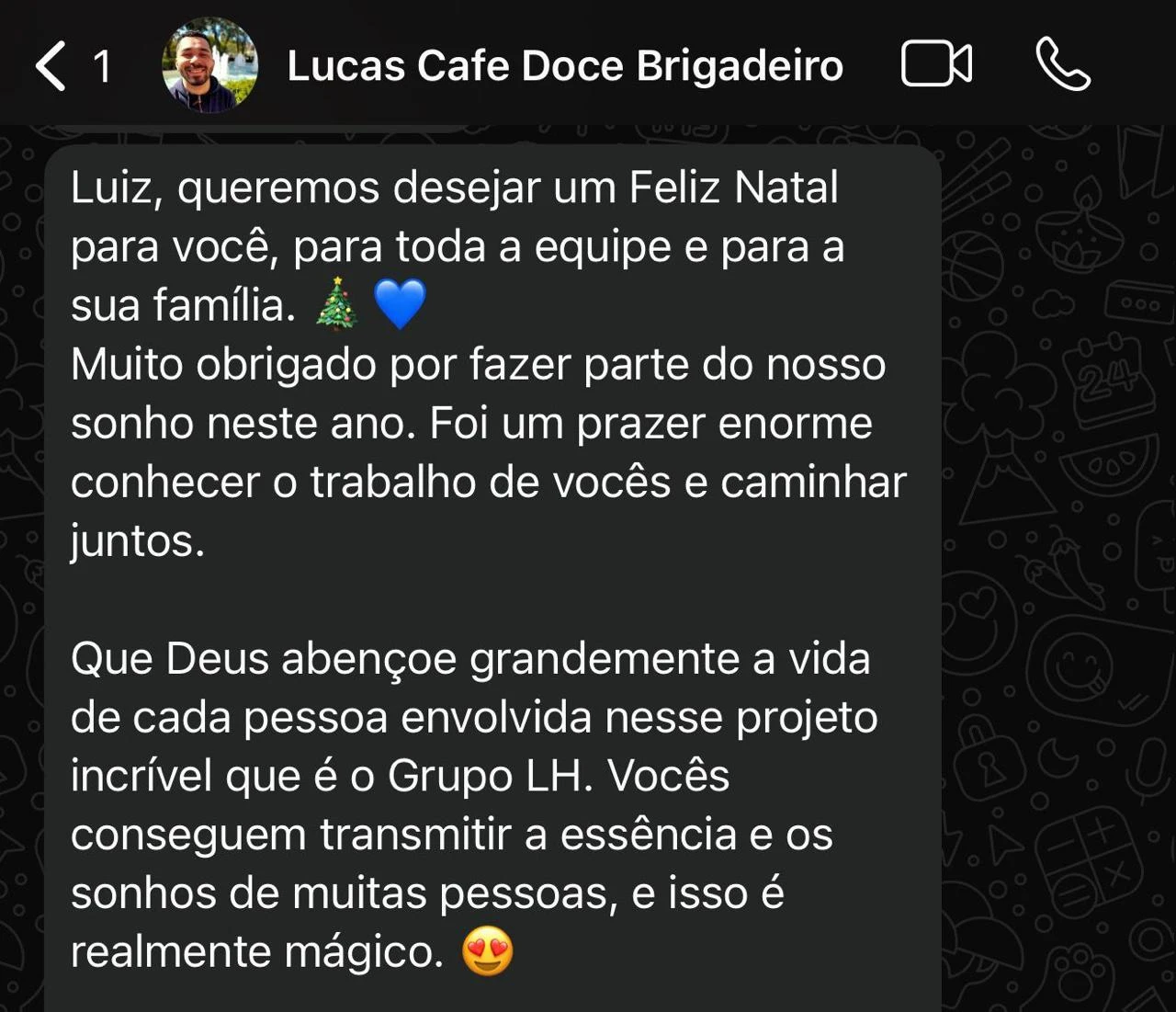1176x1012 pixels.
Task: Go back to the chat list
Action: pyautogui.click(x=51, y=66)
